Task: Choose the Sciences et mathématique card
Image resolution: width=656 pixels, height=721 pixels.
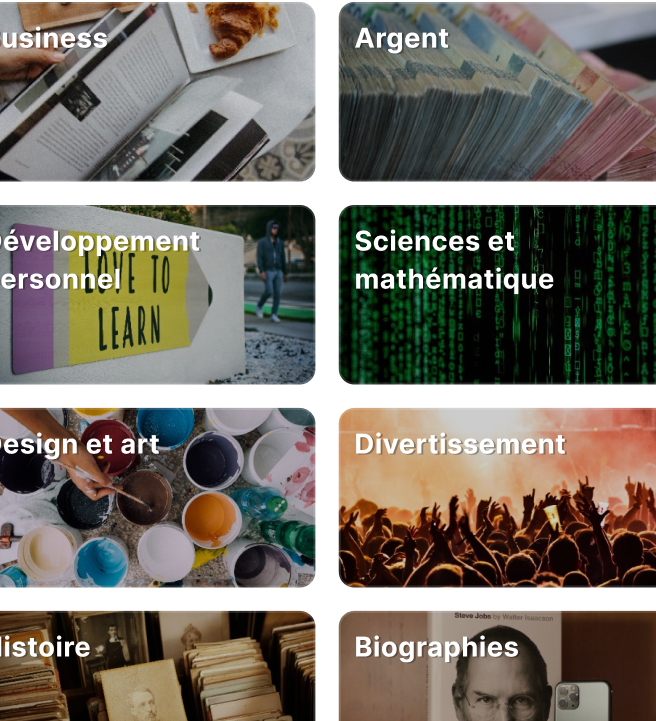Action: 497,295
